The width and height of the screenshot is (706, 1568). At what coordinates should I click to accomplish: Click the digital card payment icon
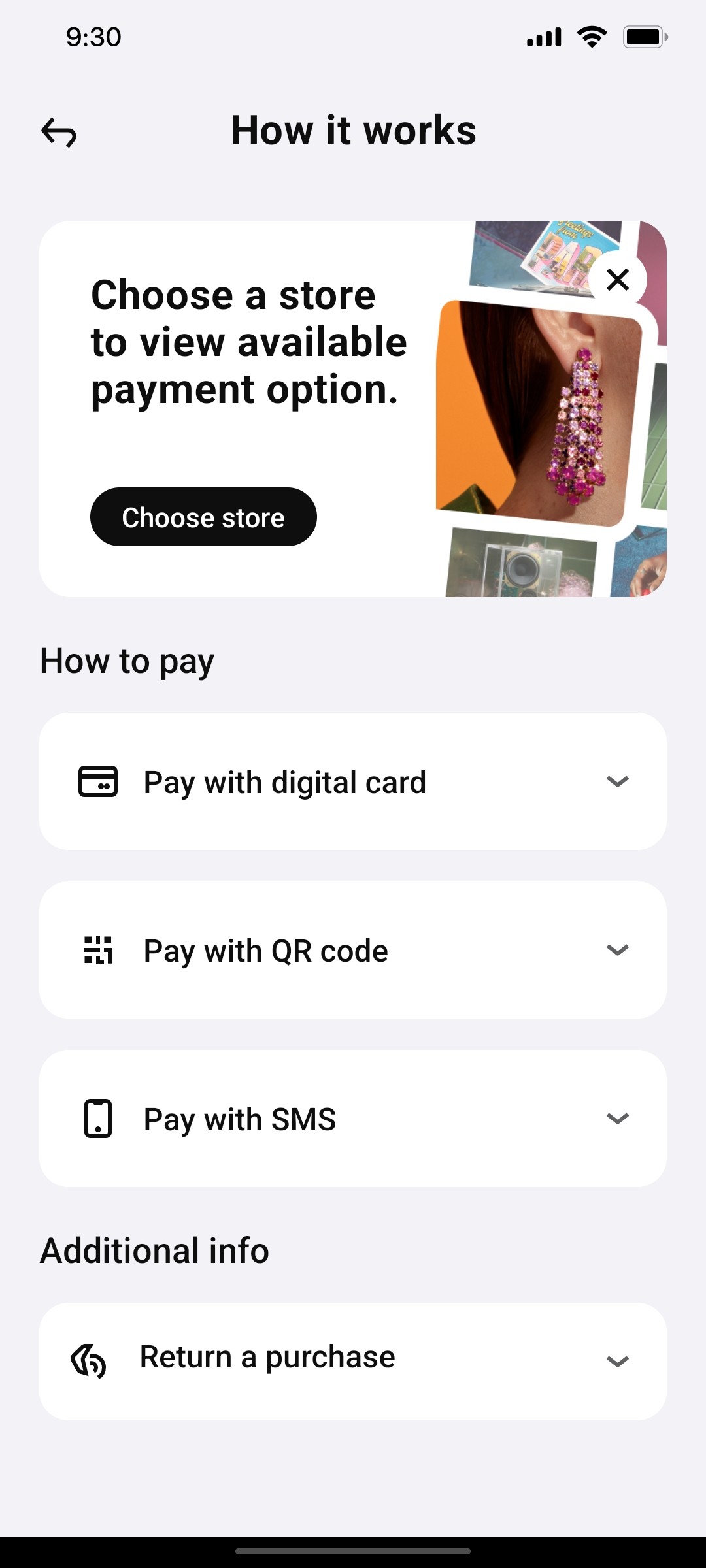point(98,781)
